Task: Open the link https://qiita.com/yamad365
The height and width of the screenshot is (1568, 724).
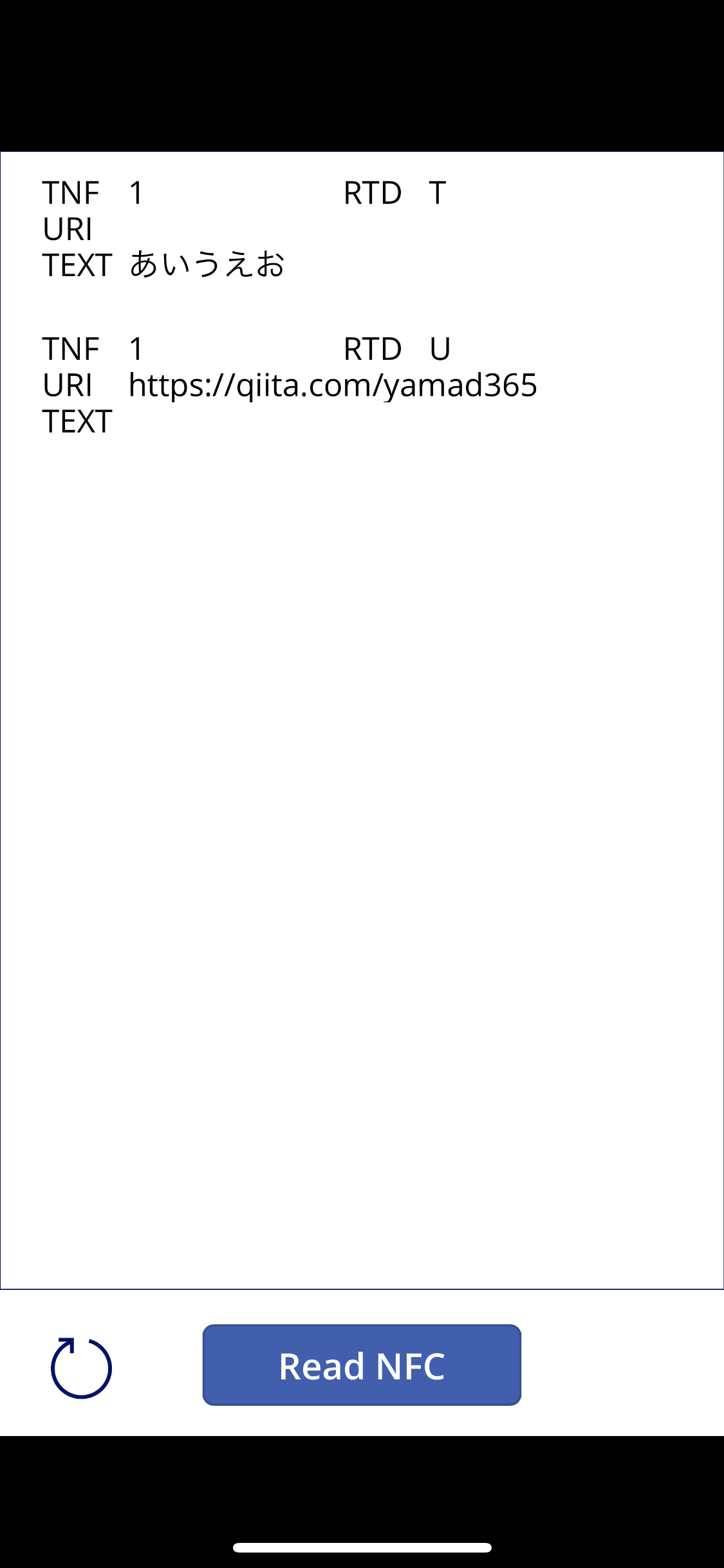Action: pos(333,385)
